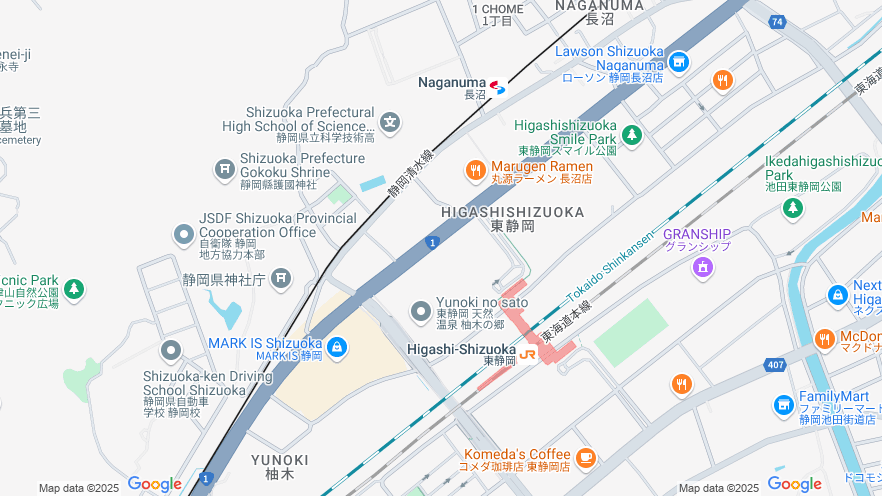Tap the Naganuma train station icon

click(498, 88)
